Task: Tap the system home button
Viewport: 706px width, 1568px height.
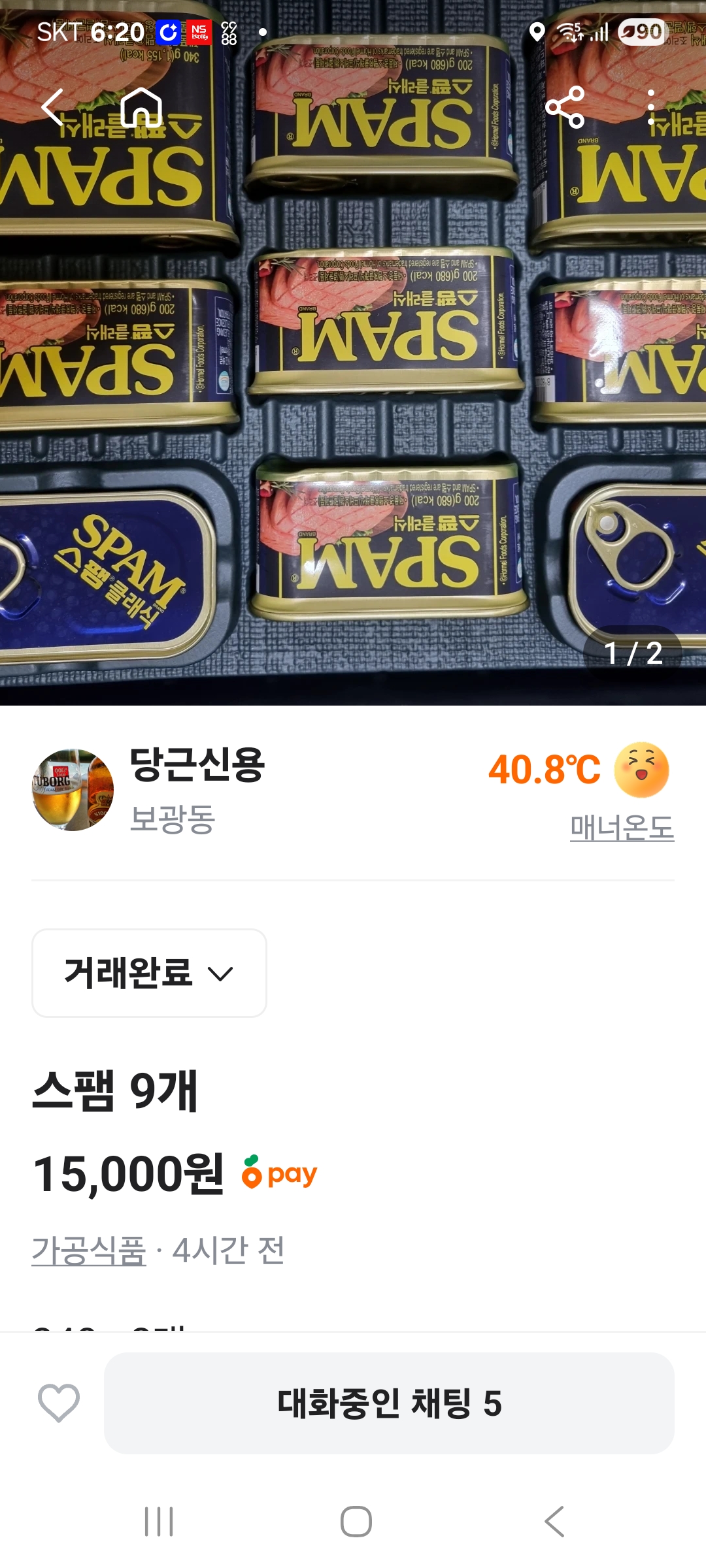Action: (356, 1522)
